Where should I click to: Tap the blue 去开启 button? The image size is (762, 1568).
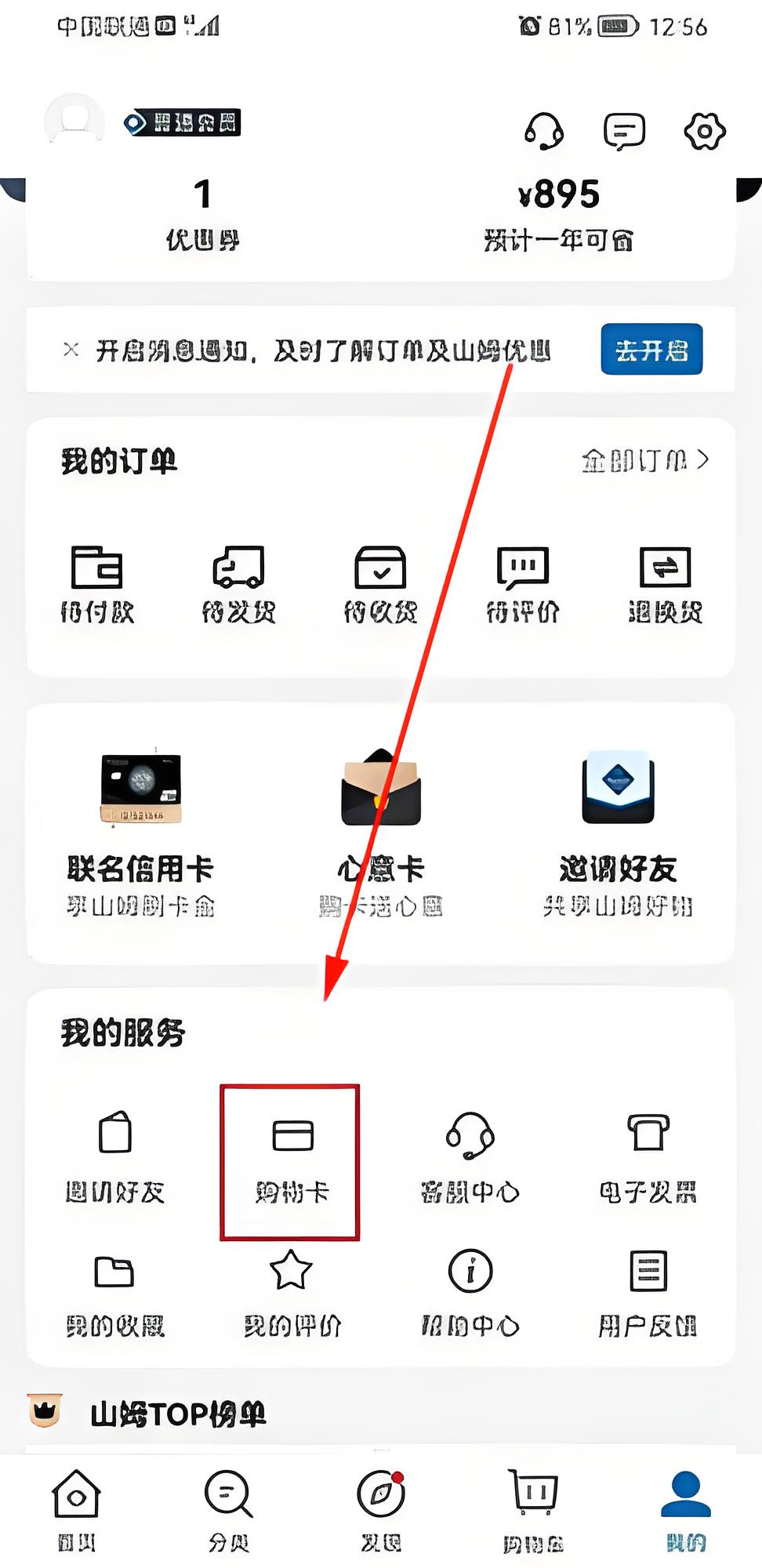tap(651, 349)
